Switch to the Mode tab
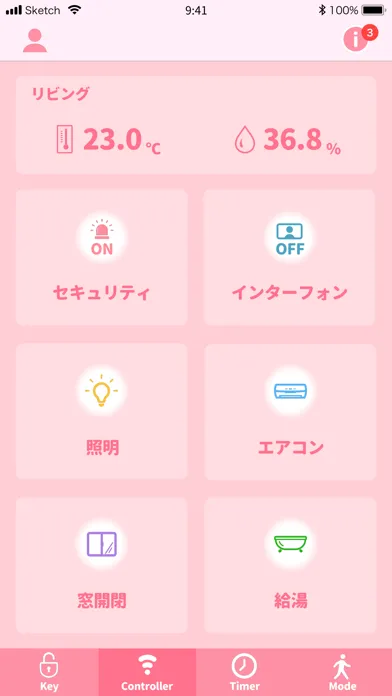Viewport: 392px width, 696px height. (343, 672)
